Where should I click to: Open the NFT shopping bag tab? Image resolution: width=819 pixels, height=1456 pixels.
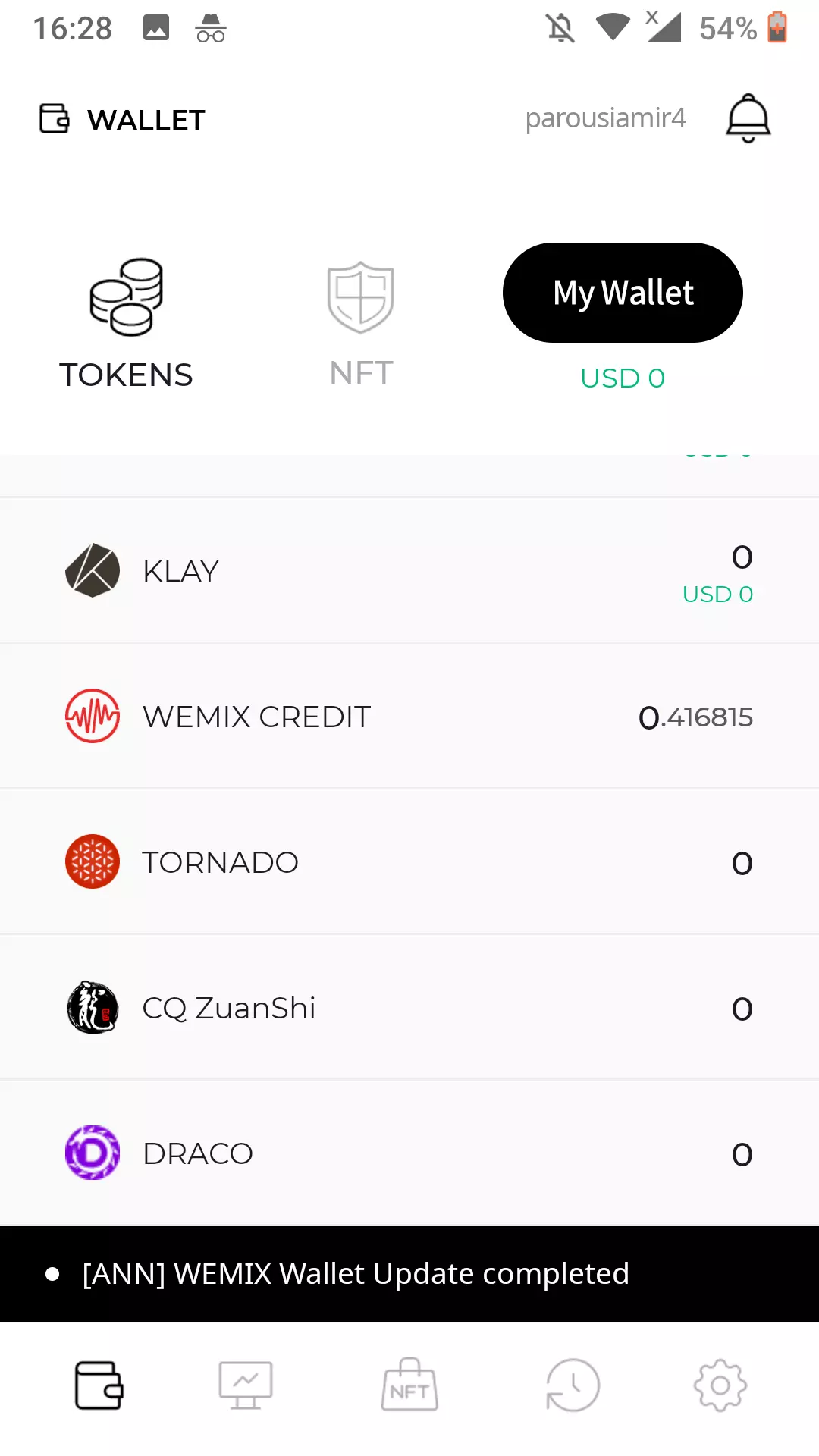409,1385
